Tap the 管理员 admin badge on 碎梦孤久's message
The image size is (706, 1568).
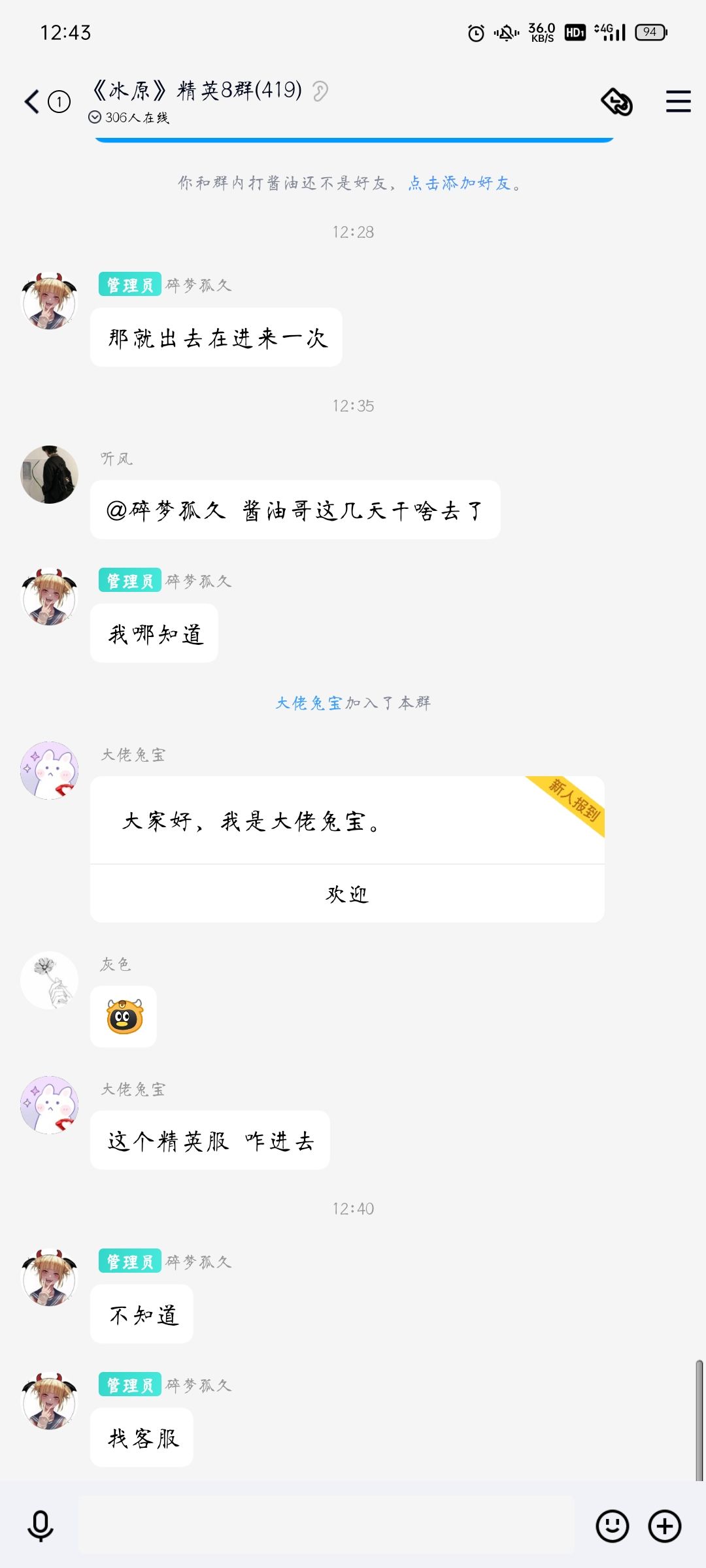coord(129,285)
